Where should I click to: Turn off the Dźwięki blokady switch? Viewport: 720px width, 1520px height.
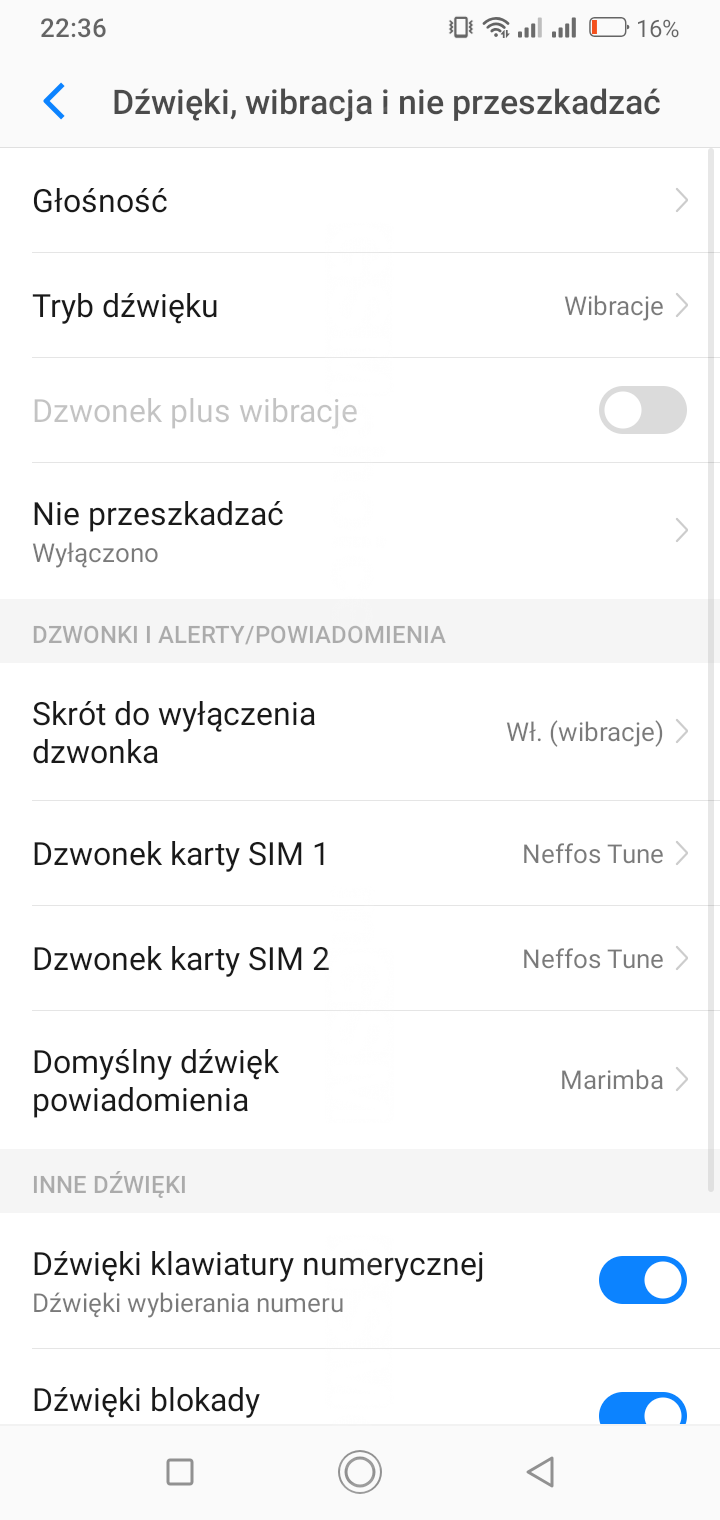pos(642,1408)
